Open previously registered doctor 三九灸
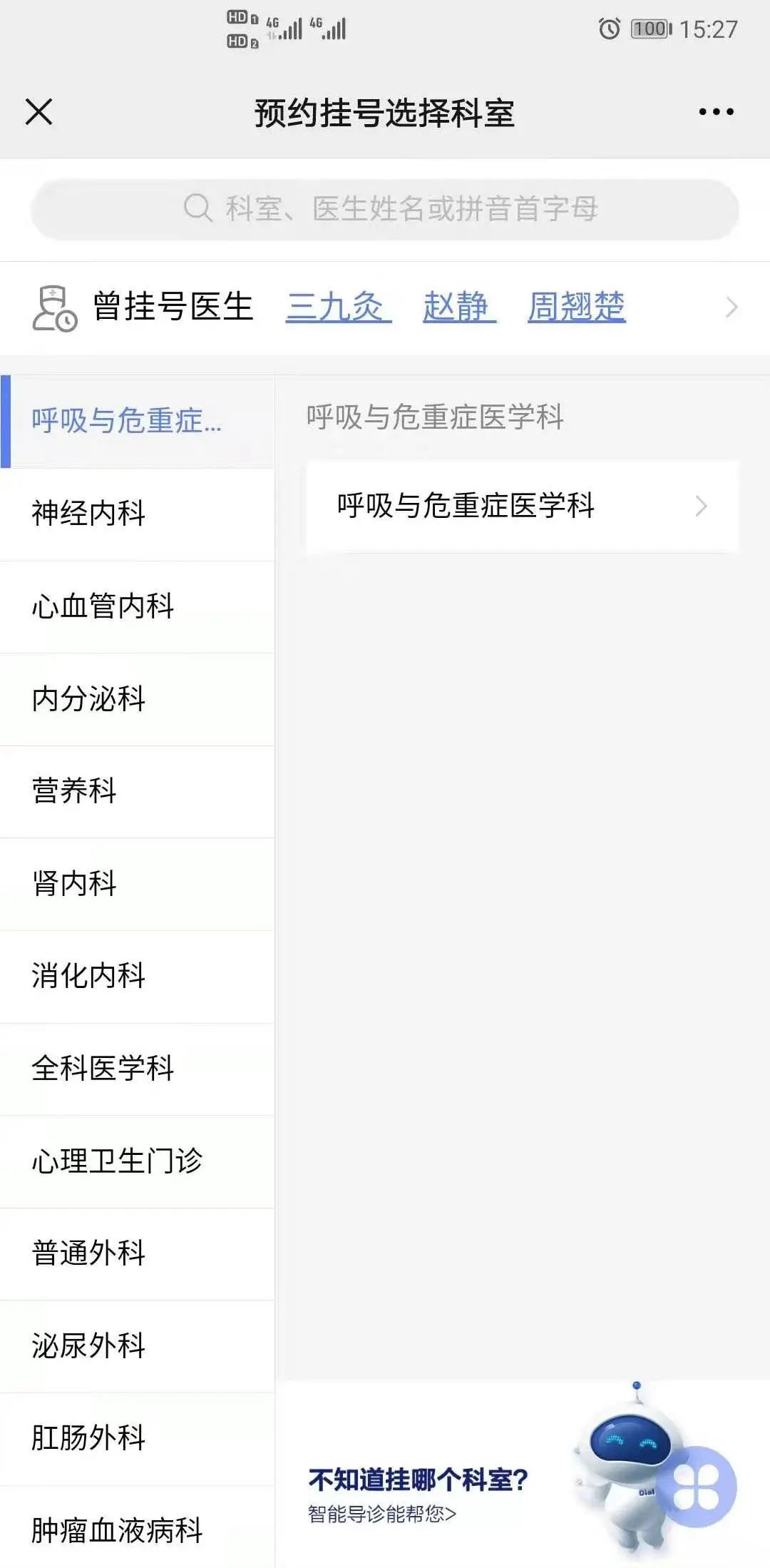 (338, 307)
